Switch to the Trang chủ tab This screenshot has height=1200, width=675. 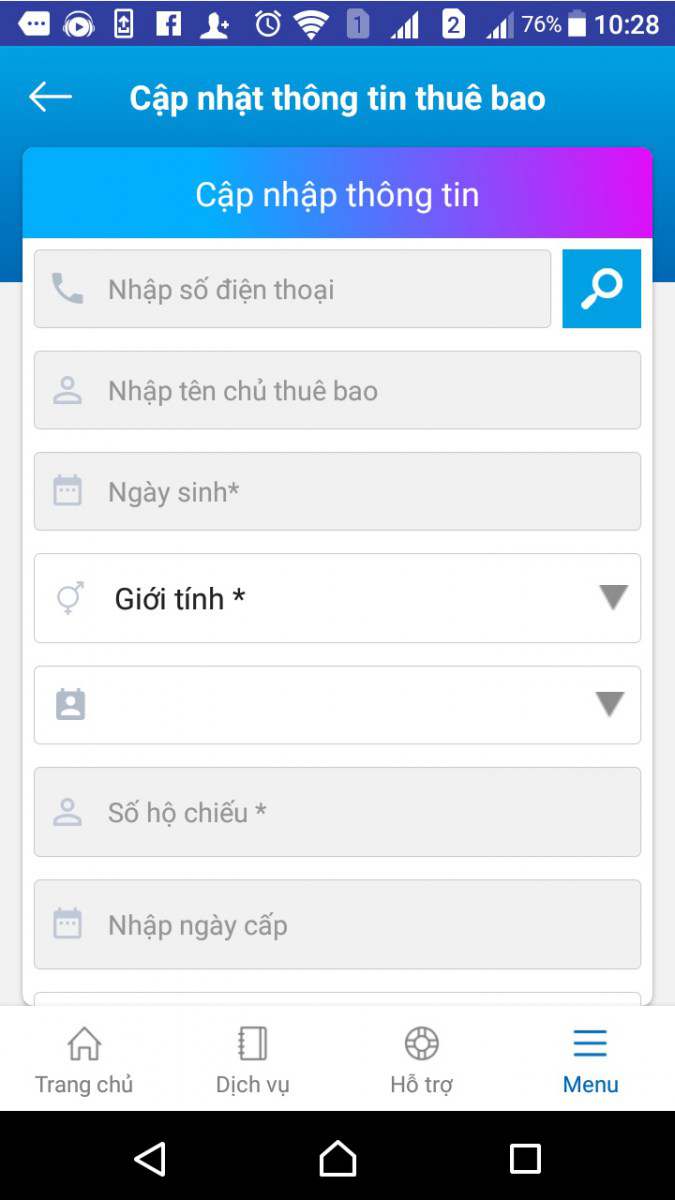point(84,1060)
